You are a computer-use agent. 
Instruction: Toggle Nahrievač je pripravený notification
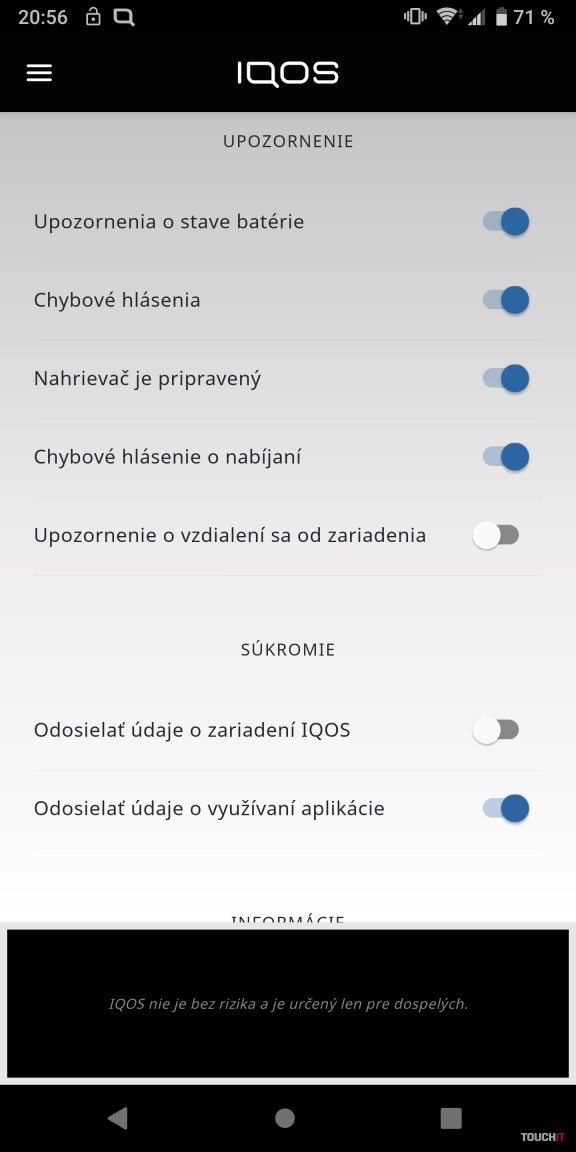[x=506, y=378]
